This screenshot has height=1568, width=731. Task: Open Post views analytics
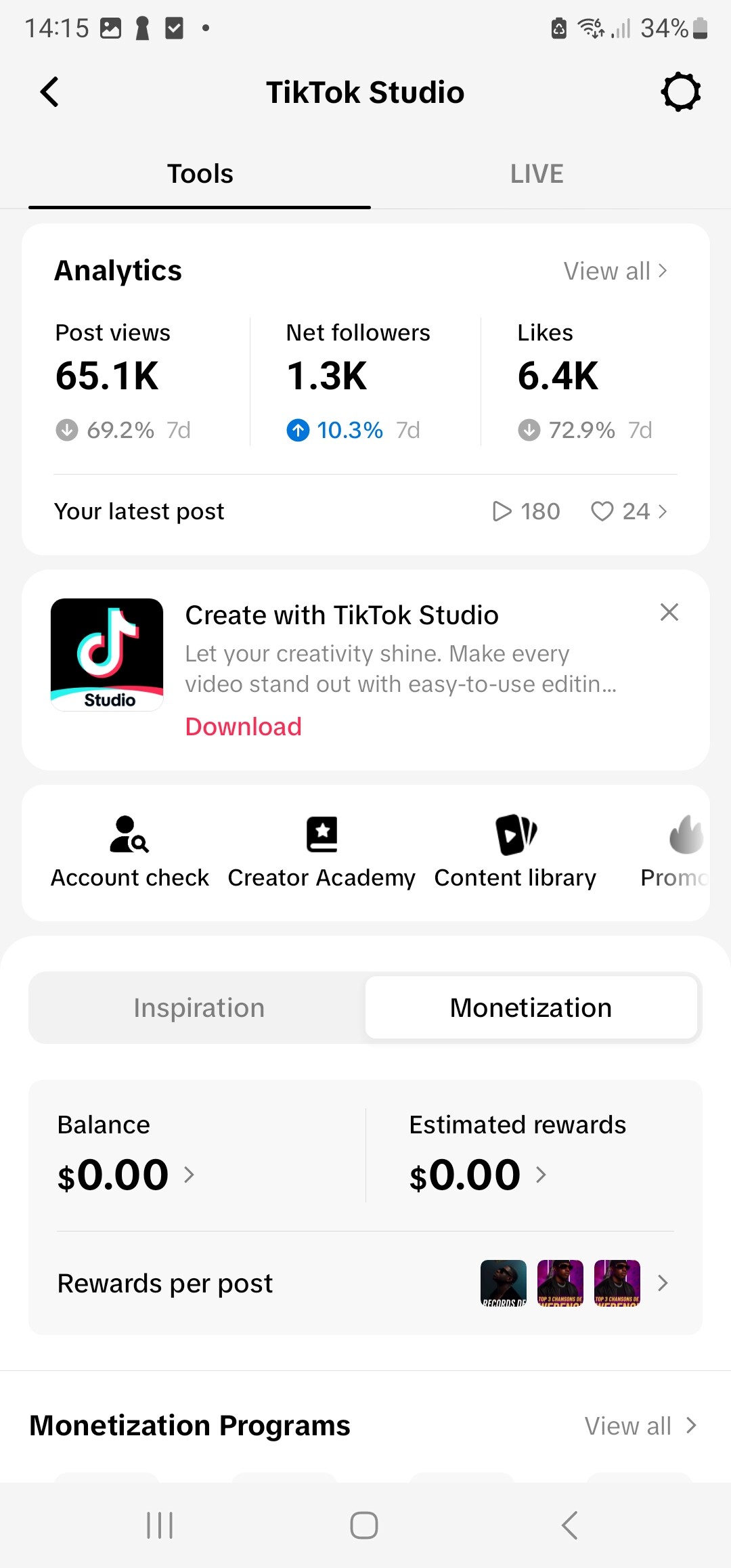(135, 381)
